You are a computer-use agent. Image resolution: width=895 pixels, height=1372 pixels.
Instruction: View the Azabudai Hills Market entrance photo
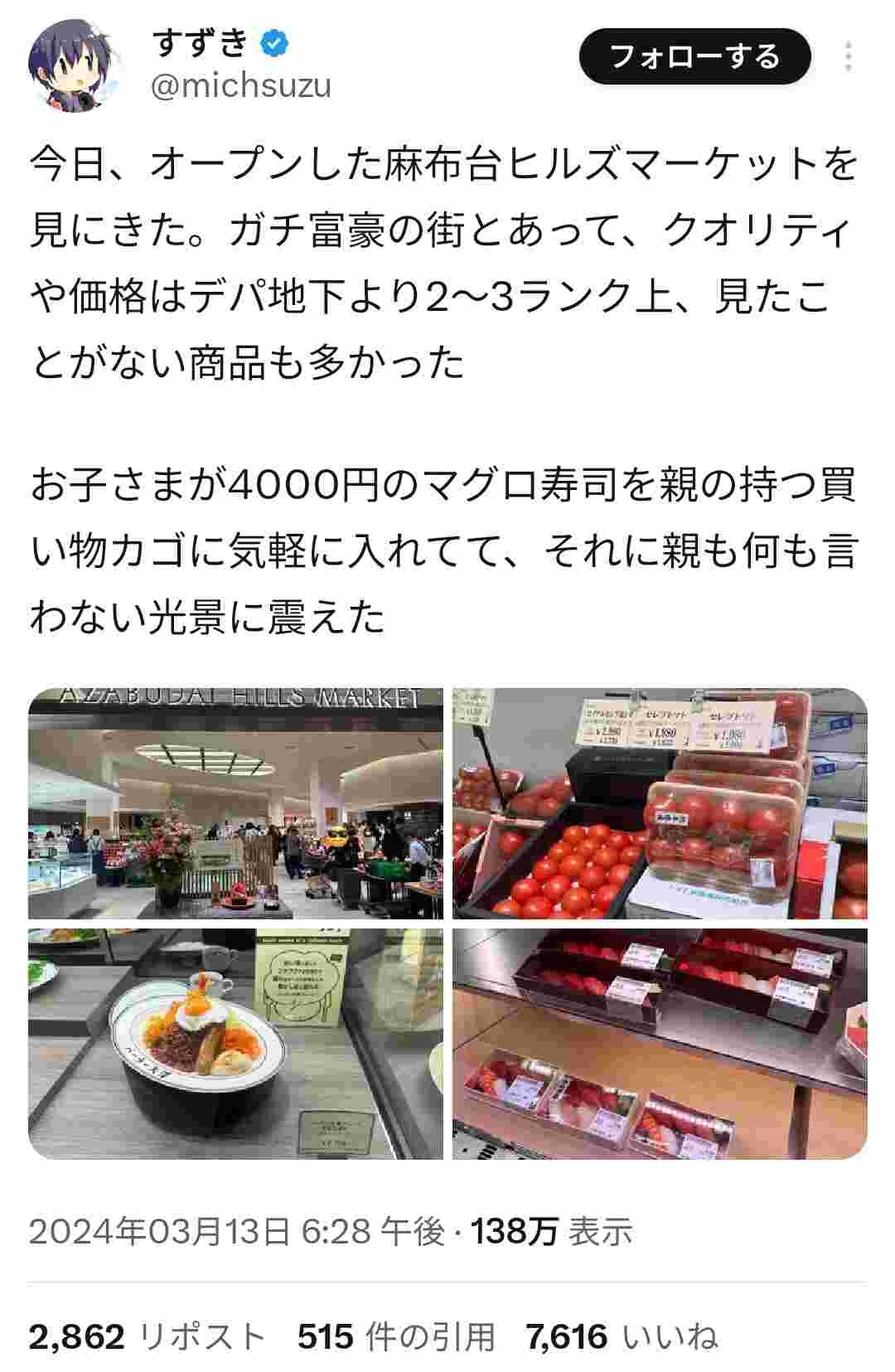(235, 802)
